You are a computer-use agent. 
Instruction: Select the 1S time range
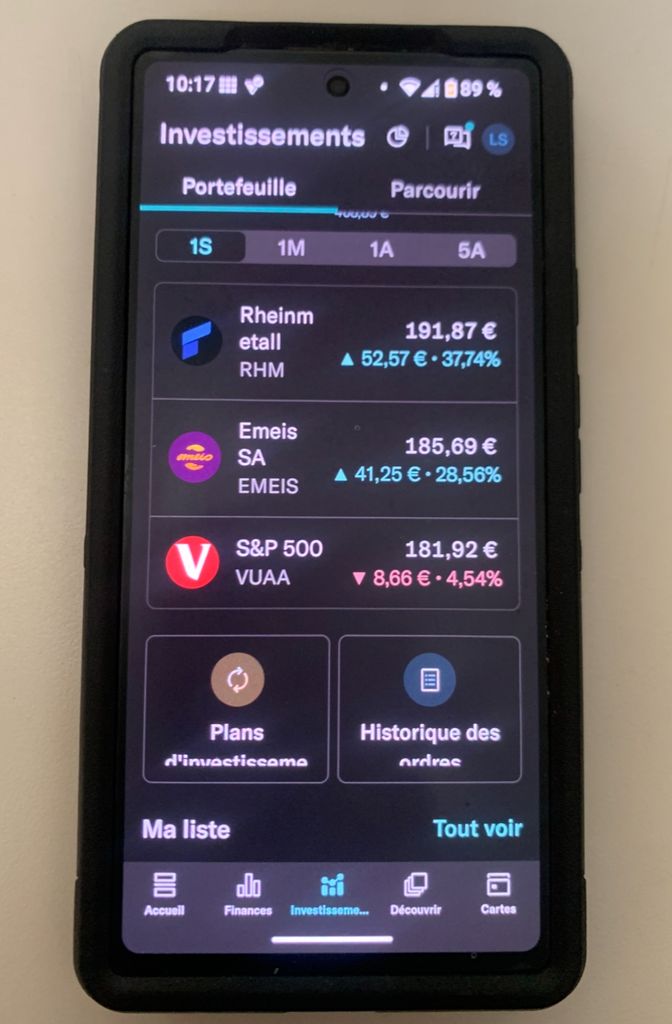[201, 247]
